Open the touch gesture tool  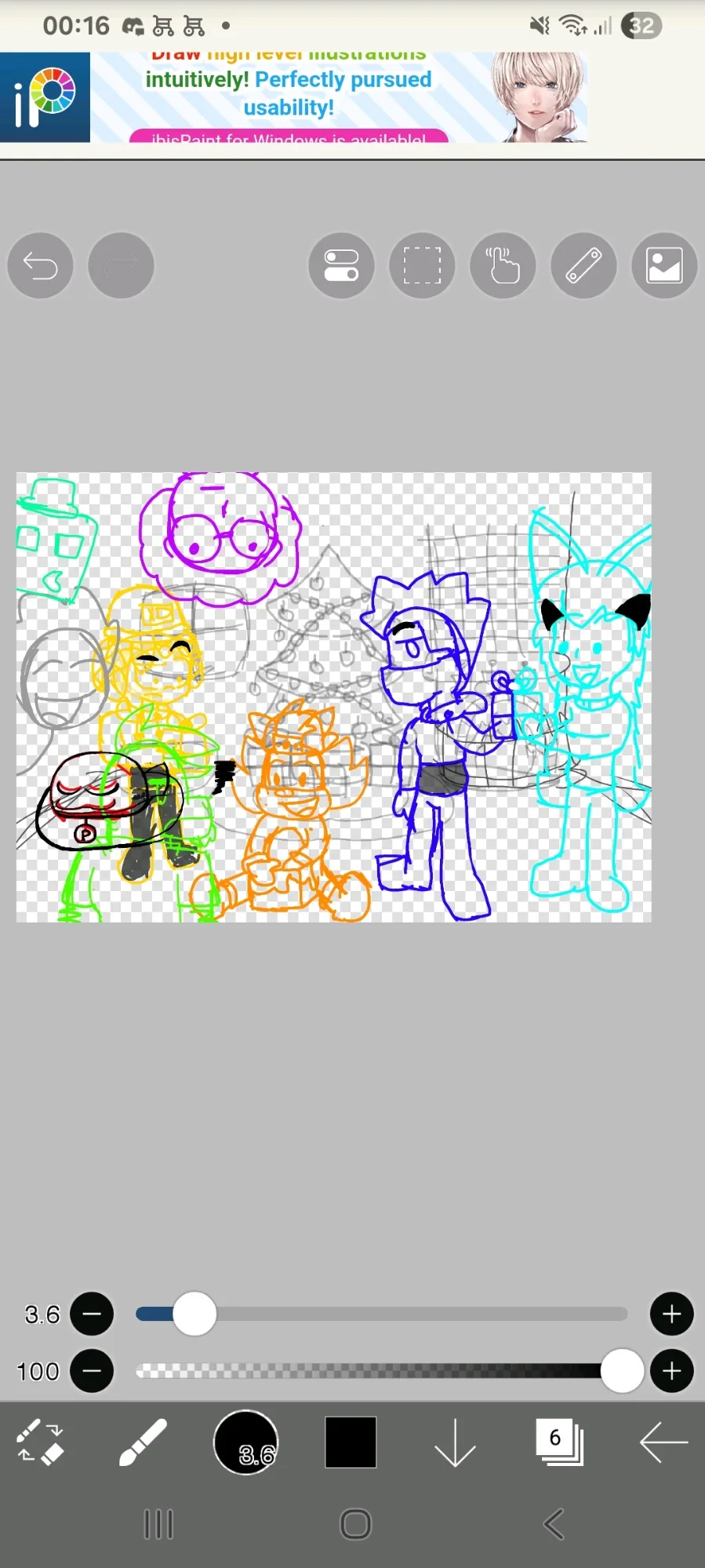click(503, 266)
